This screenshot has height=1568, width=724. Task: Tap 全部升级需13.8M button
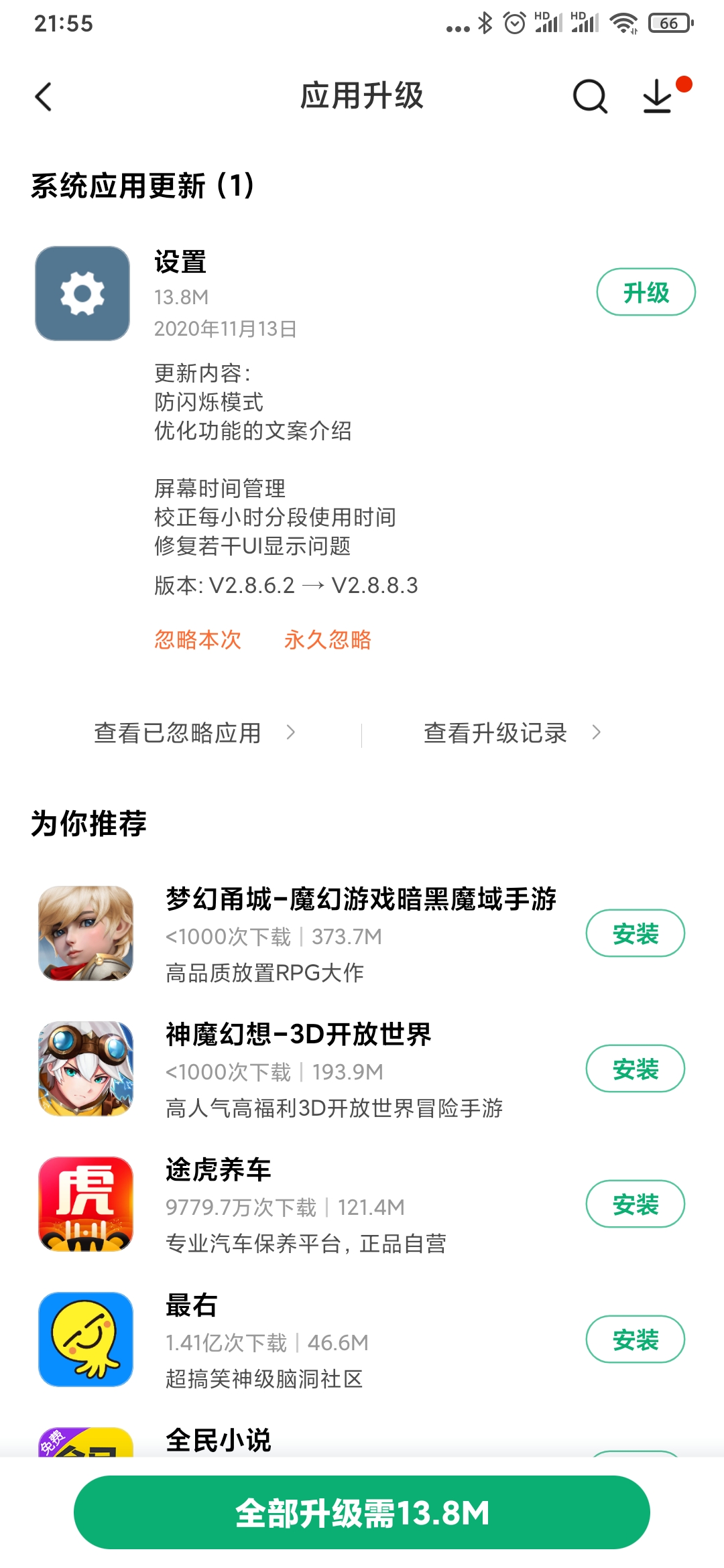[x=362, y=1513]
